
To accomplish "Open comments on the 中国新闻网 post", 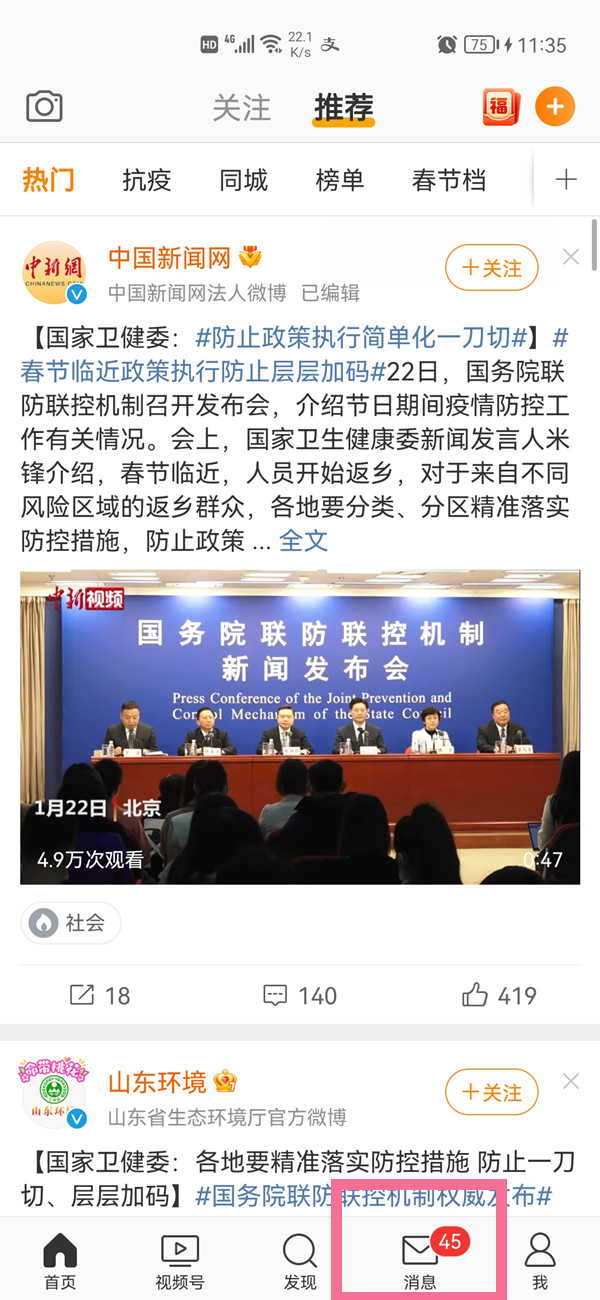I will point(299,995).
